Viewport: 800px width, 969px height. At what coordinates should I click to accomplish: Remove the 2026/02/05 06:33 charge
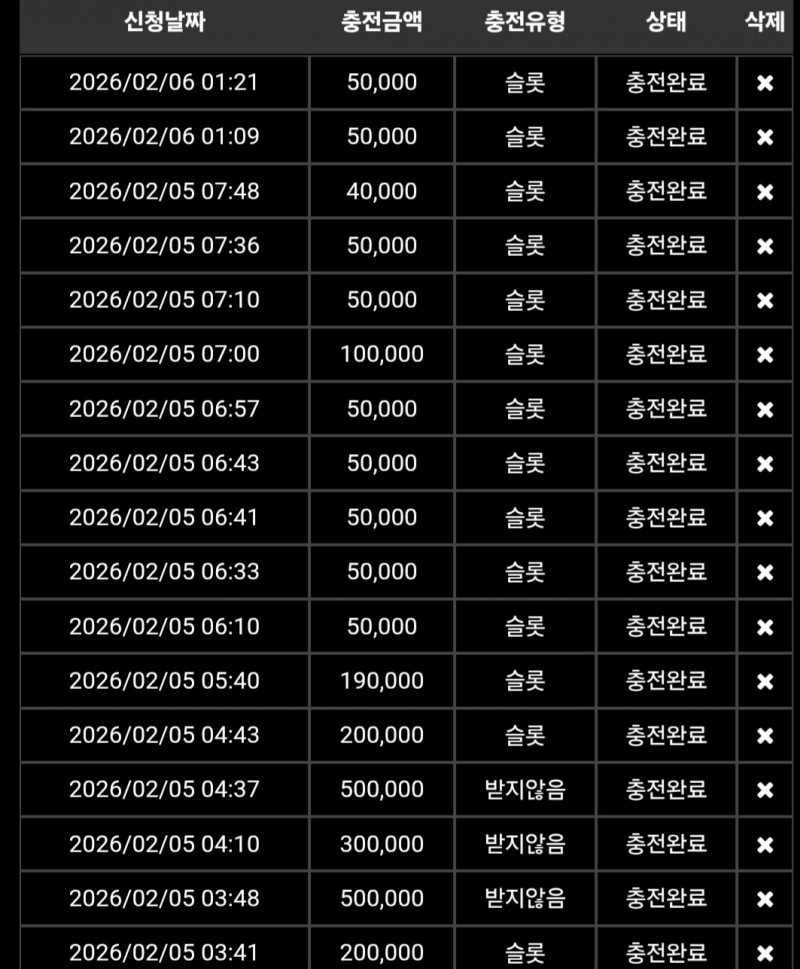click(765, 572)
